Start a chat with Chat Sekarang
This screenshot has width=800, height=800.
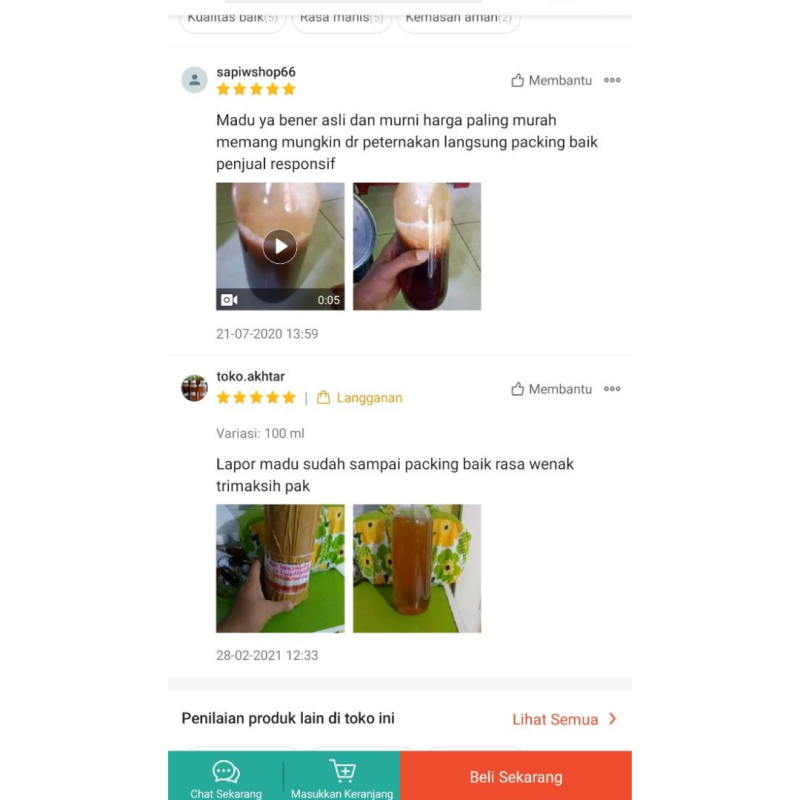click(x=226, y=779)
